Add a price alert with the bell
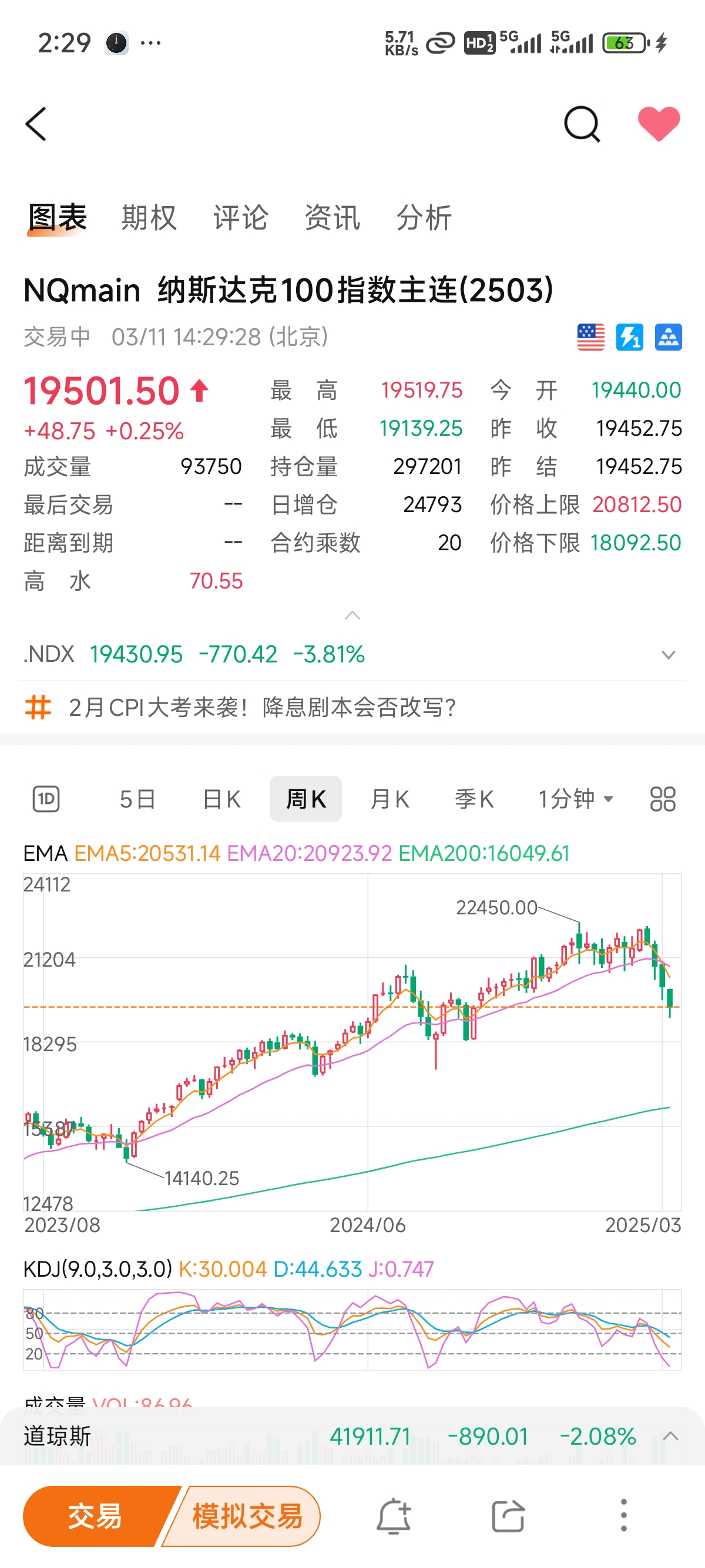This screenshot has width=705, height=1568. 393,1516
